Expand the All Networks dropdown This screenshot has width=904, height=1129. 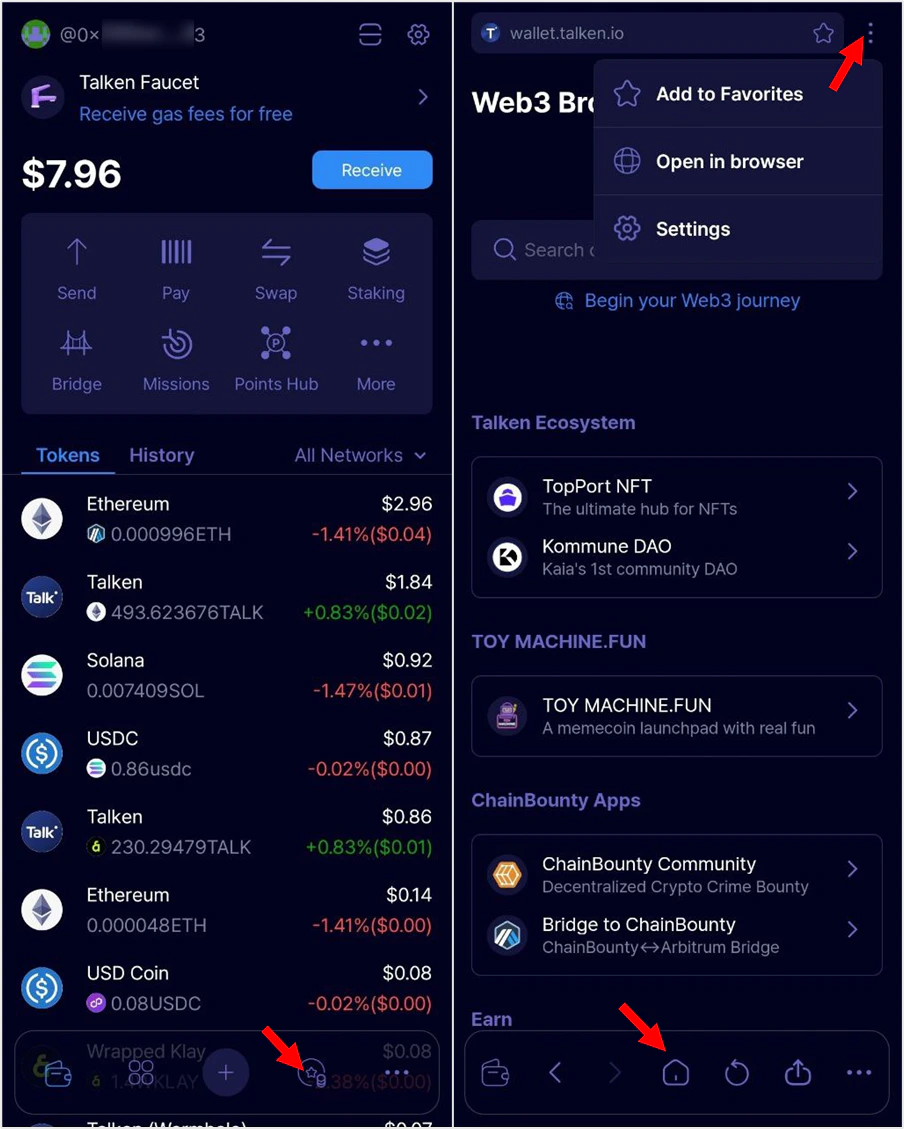tap(360, 455)
